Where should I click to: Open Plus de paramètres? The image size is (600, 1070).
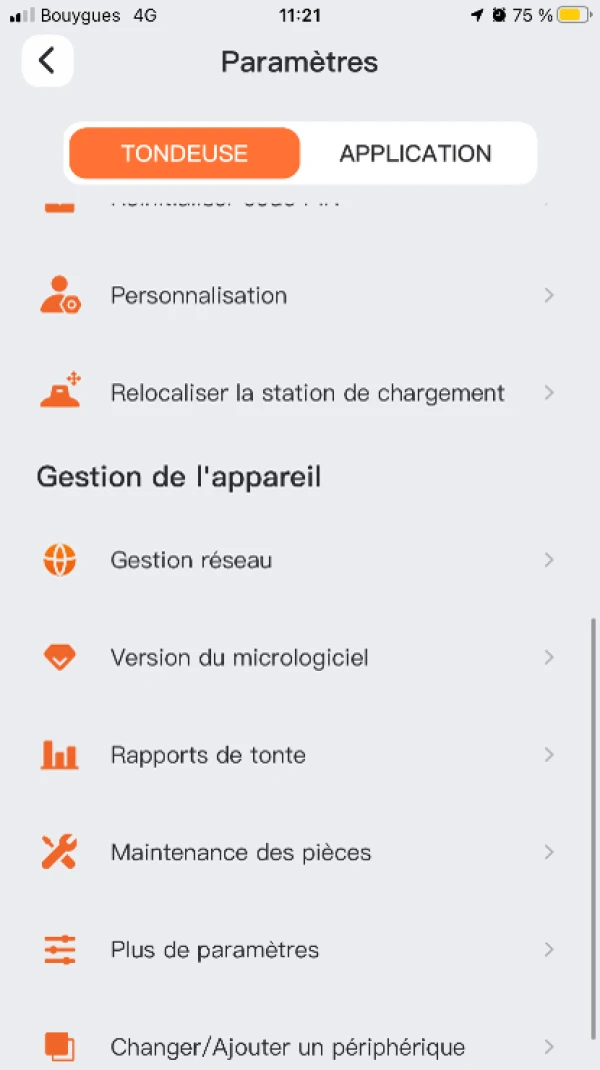pyautogui.click(x=298, y=950)
